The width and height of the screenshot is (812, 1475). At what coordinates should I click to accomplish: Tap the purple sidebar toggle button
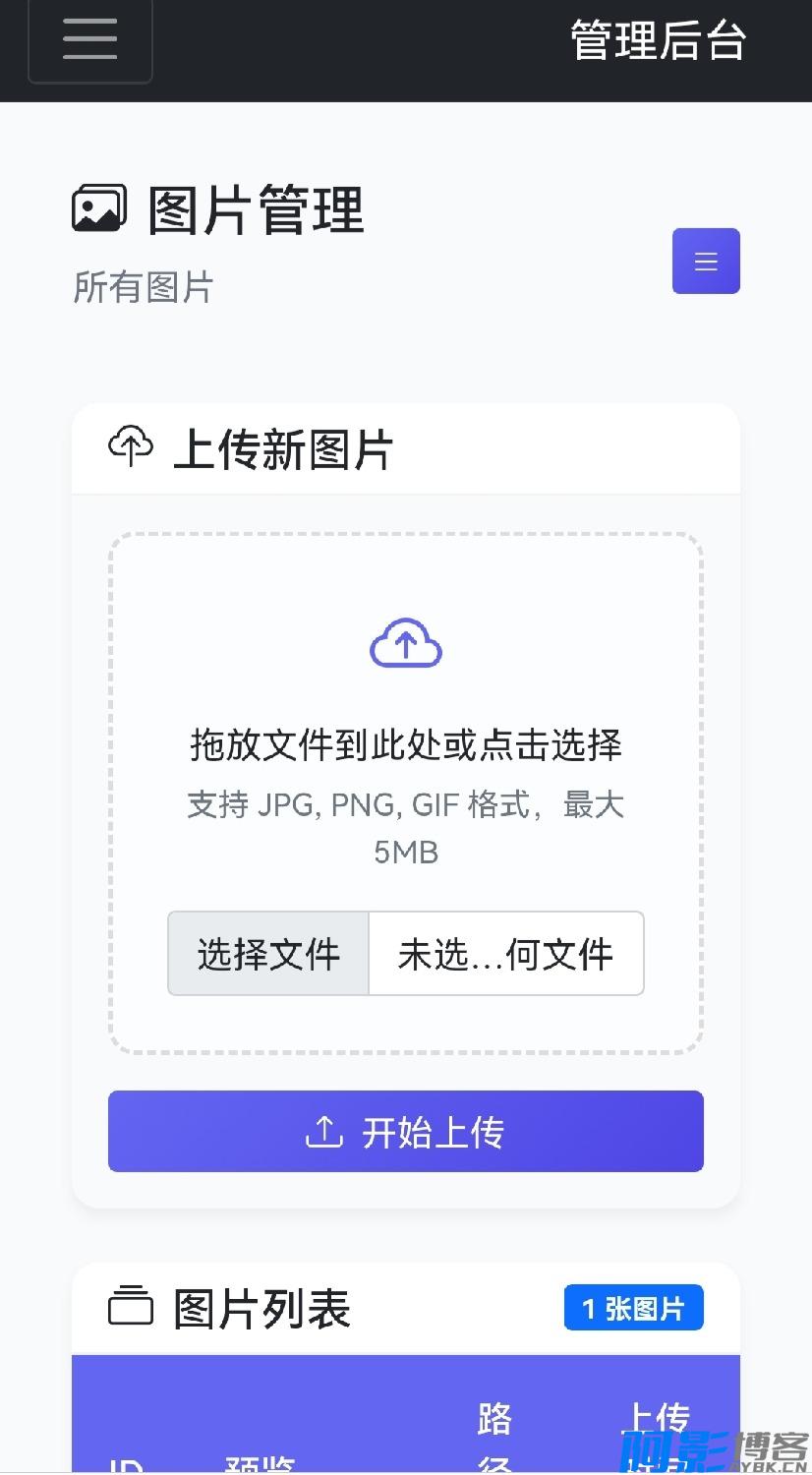[x=706, y=262]
